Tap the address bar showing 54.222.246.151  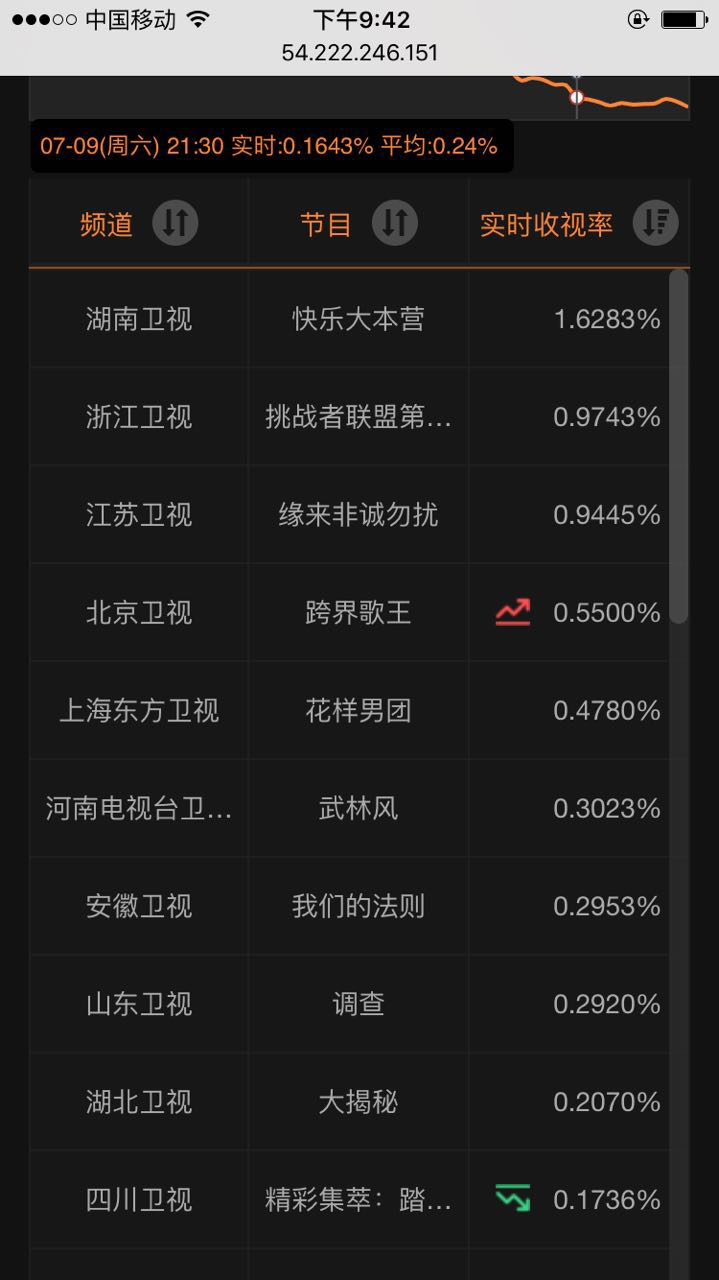[x=360, y=53]
